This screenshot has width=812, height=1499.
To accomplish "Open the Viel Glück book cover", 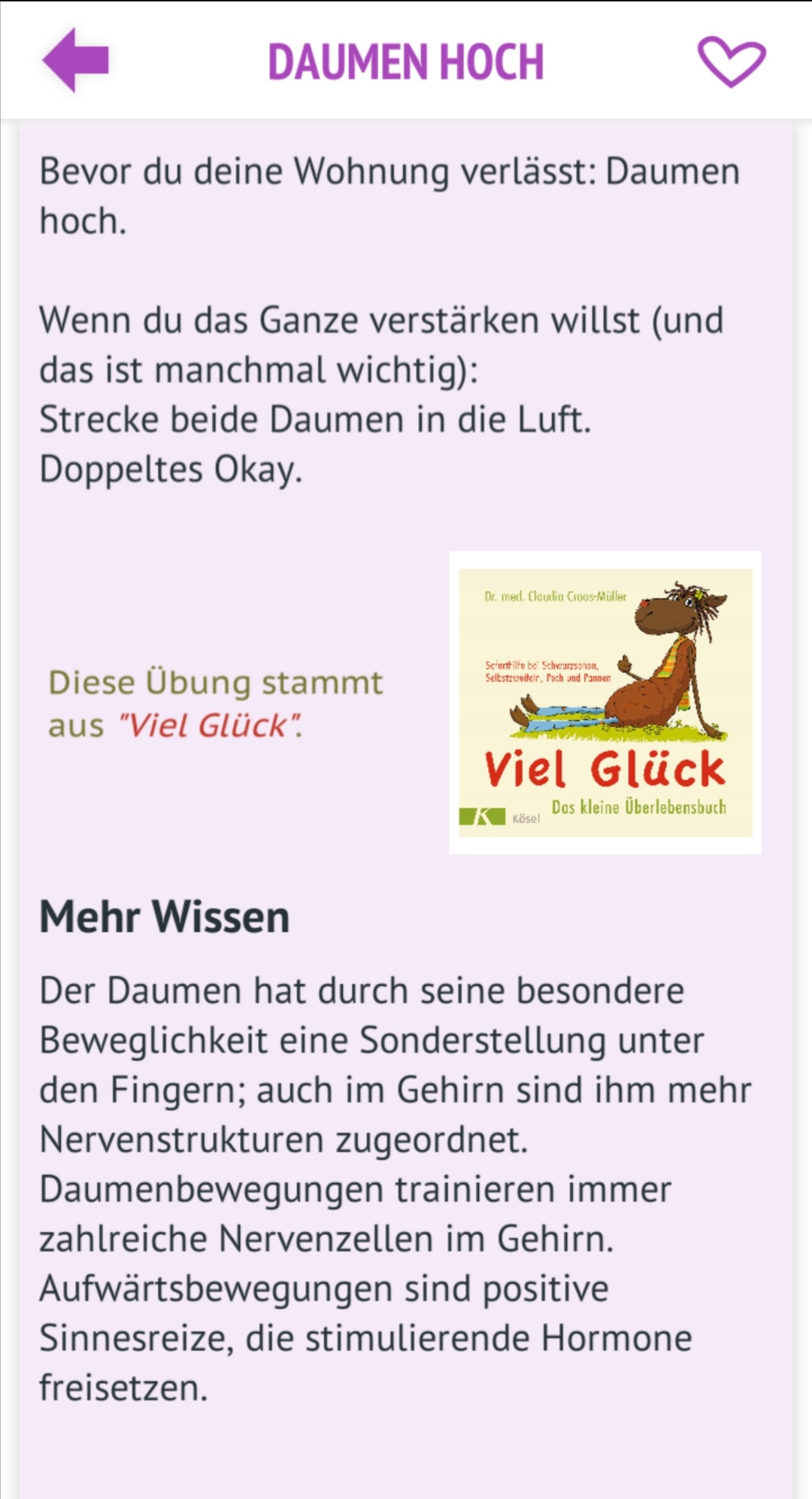I will (x=604, y=702).
